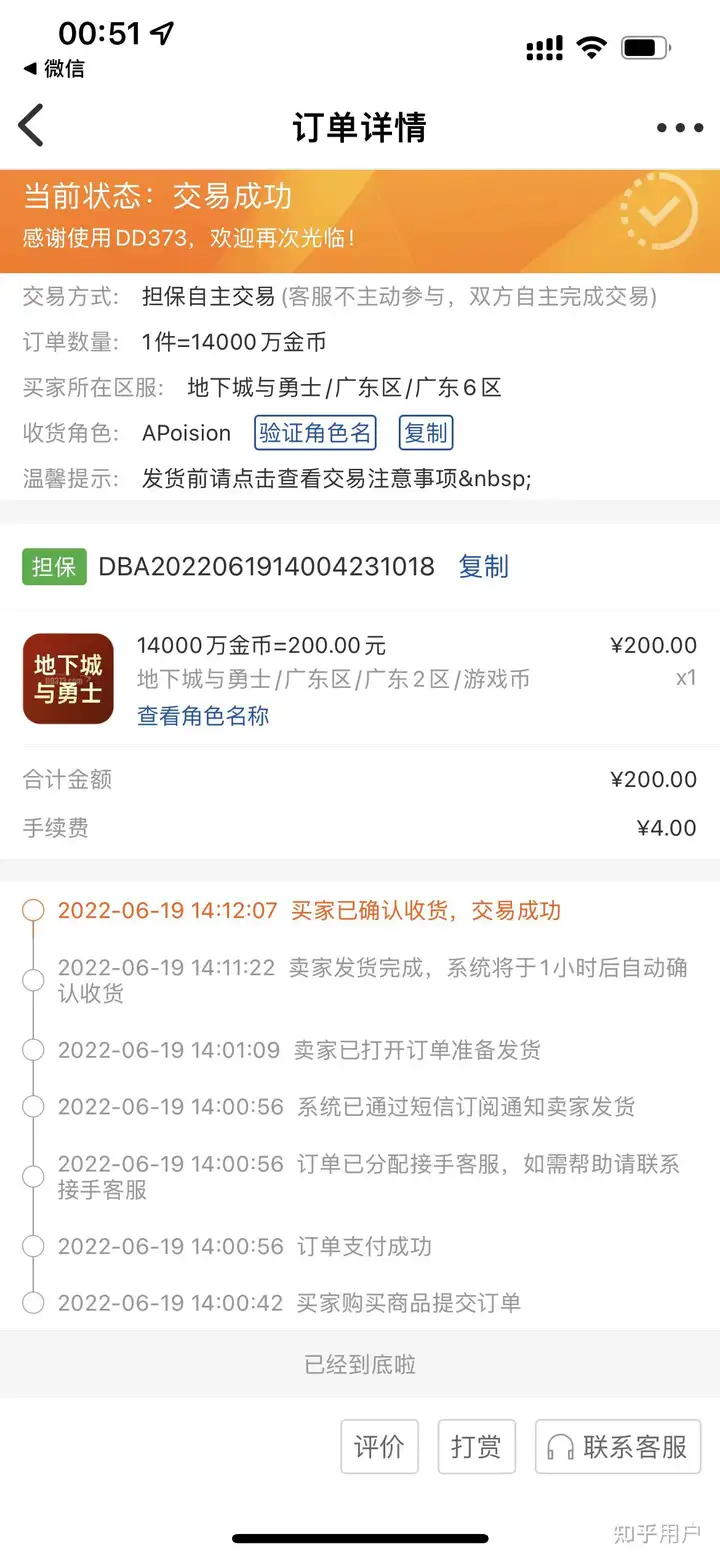The height and width of the screenshot is (1558, 720).
Task: Open 查看角色名称 link
Action: click(x=203, y=716)
